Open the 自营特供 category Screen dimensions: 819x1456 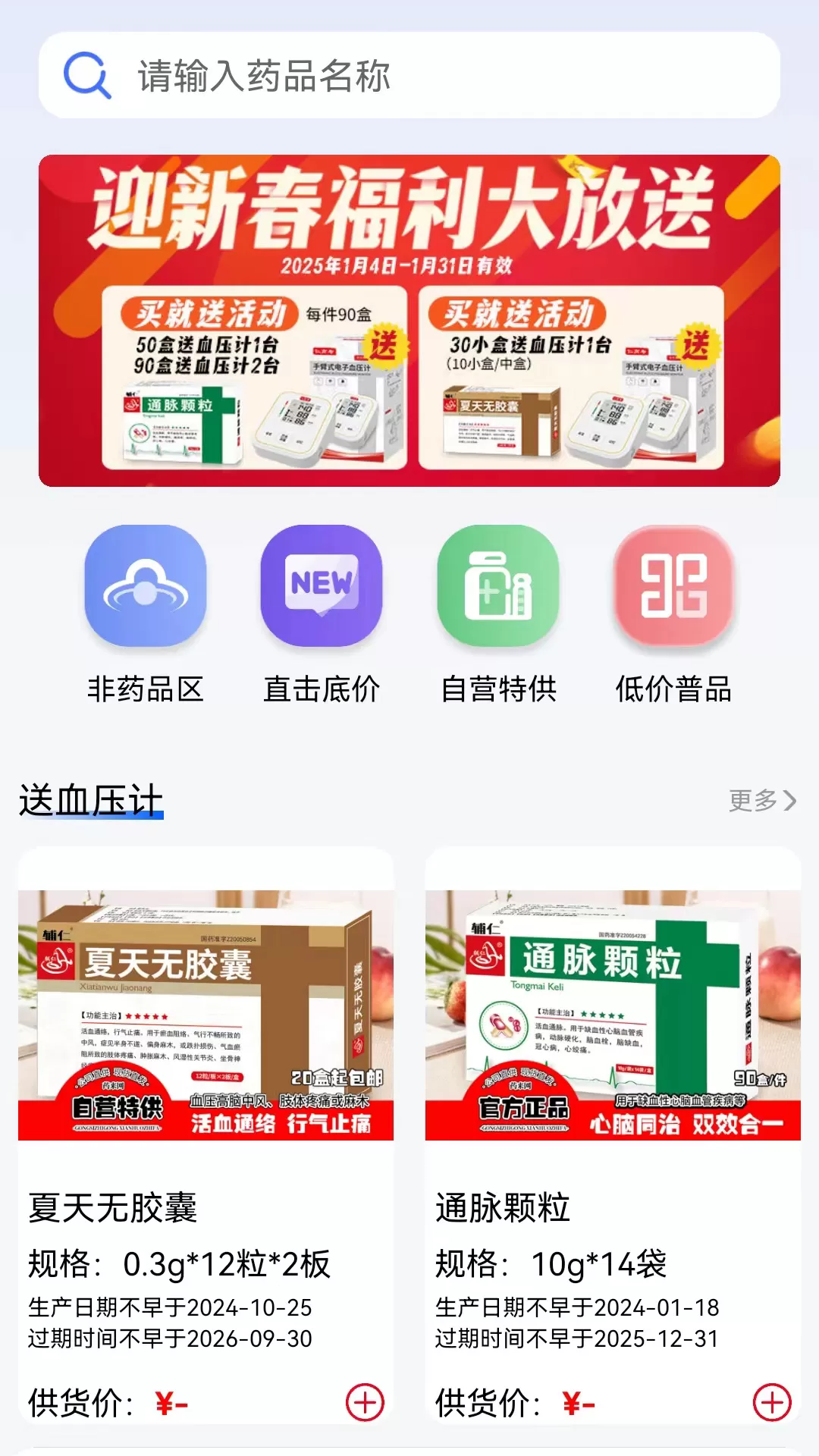(x=498, y=614)
